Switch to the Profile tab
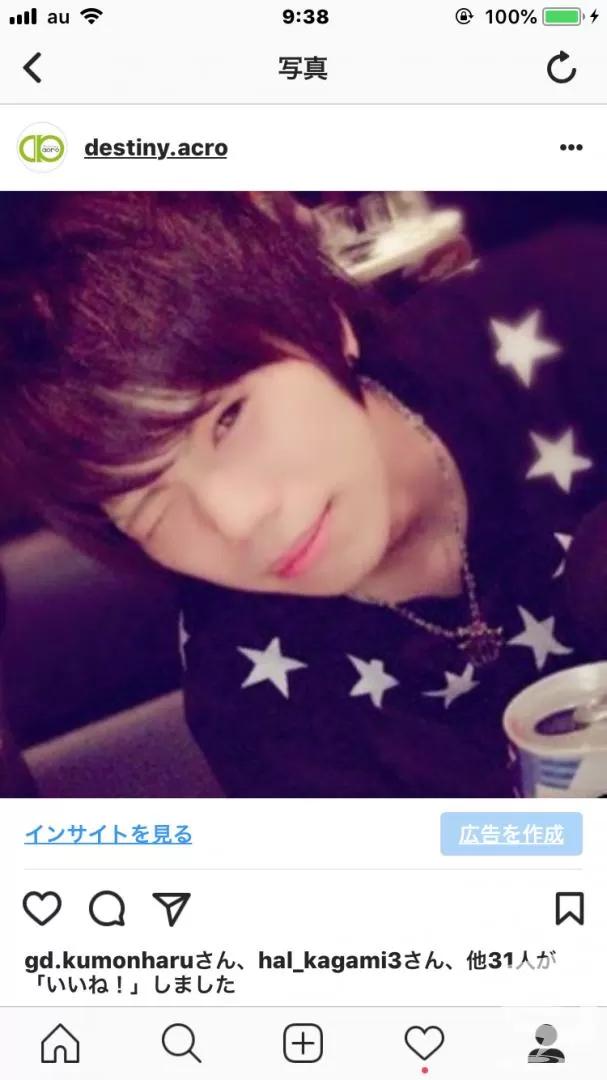Image resolution: width=607 pixels, height=1080 pixels. 546,1043
